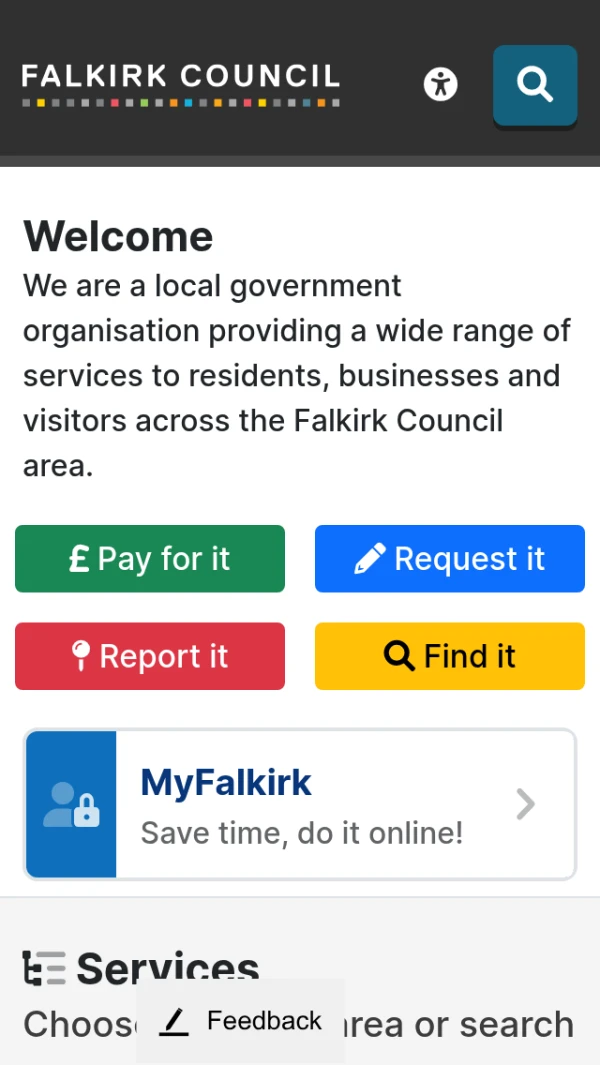Leave feedback using the Feedback button
Screen dimensions: 600x1065
(241, 1021)
